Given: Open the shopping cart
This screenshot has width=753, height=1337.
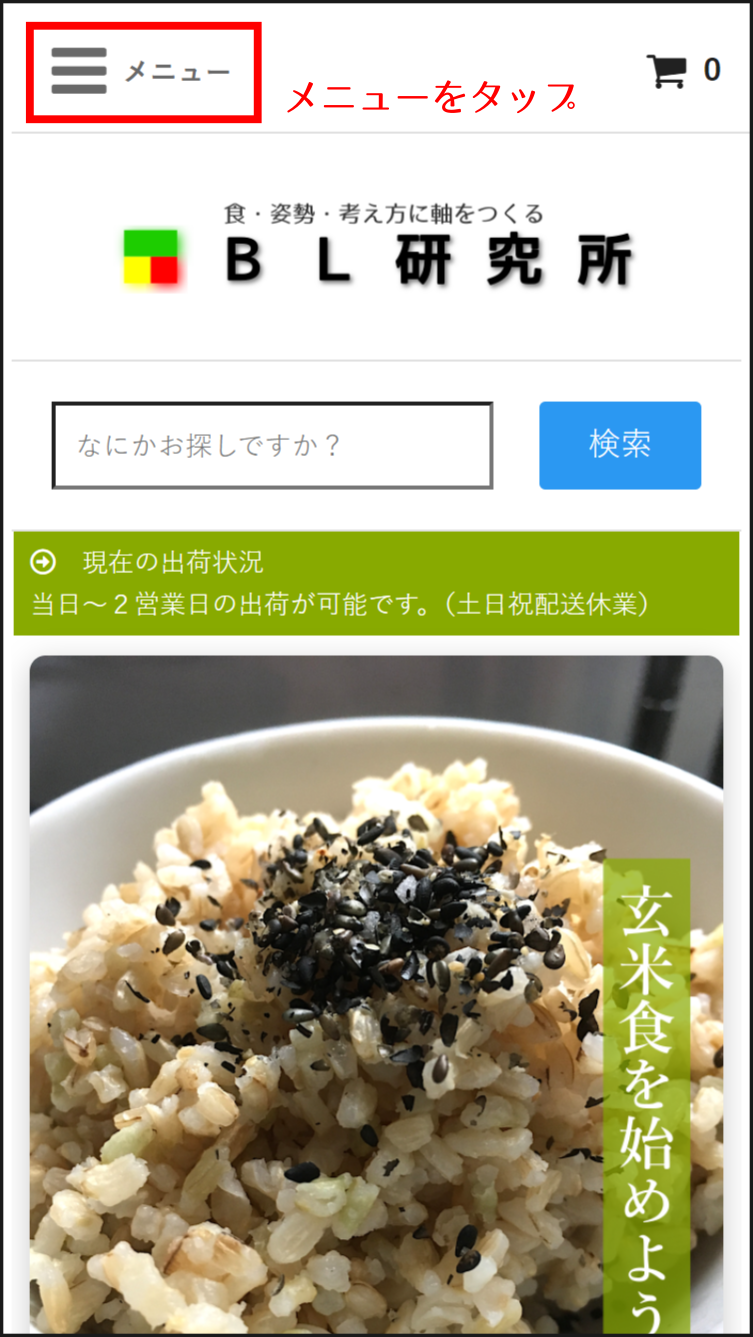Looking at the screenshot, I should [682, 70].
